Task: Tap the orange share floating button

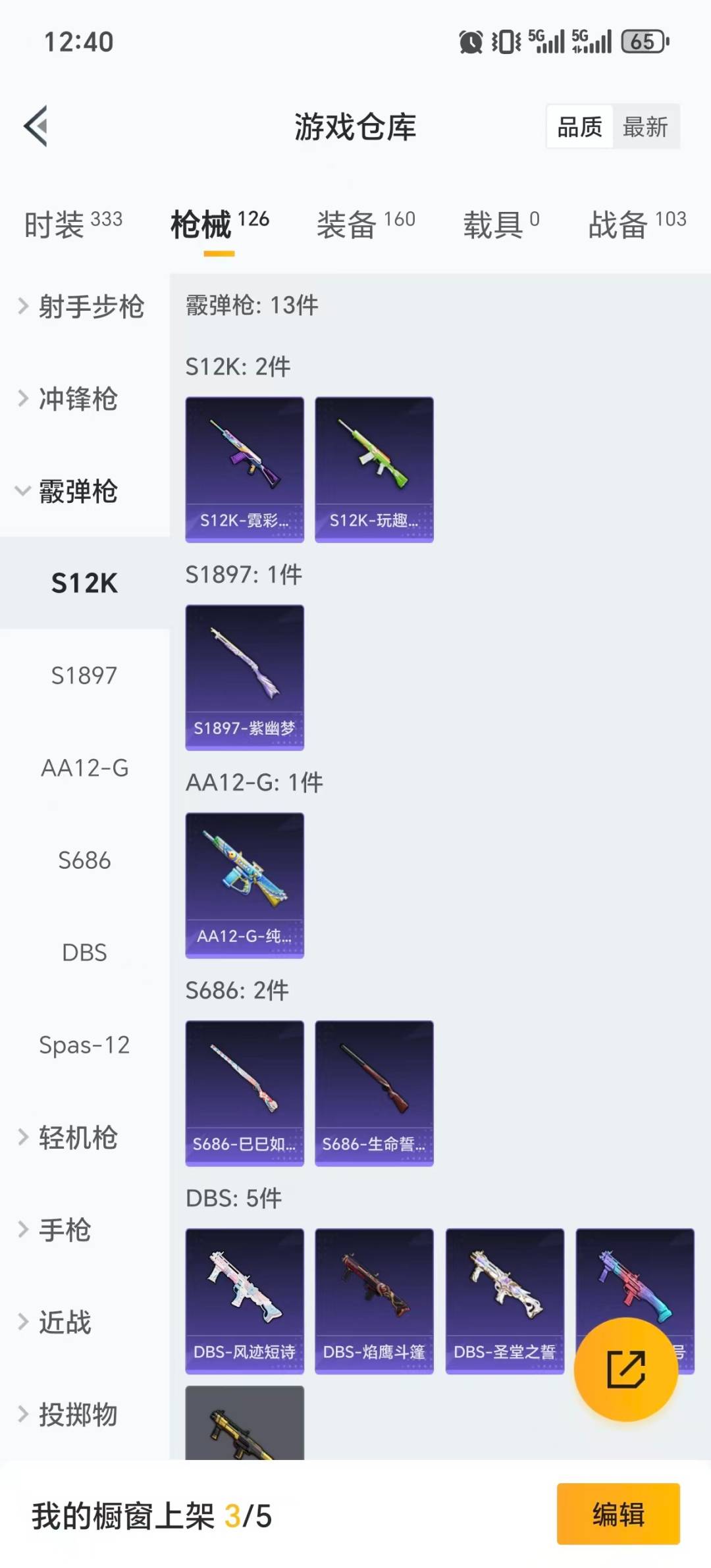Action: tap(625, 1369)
